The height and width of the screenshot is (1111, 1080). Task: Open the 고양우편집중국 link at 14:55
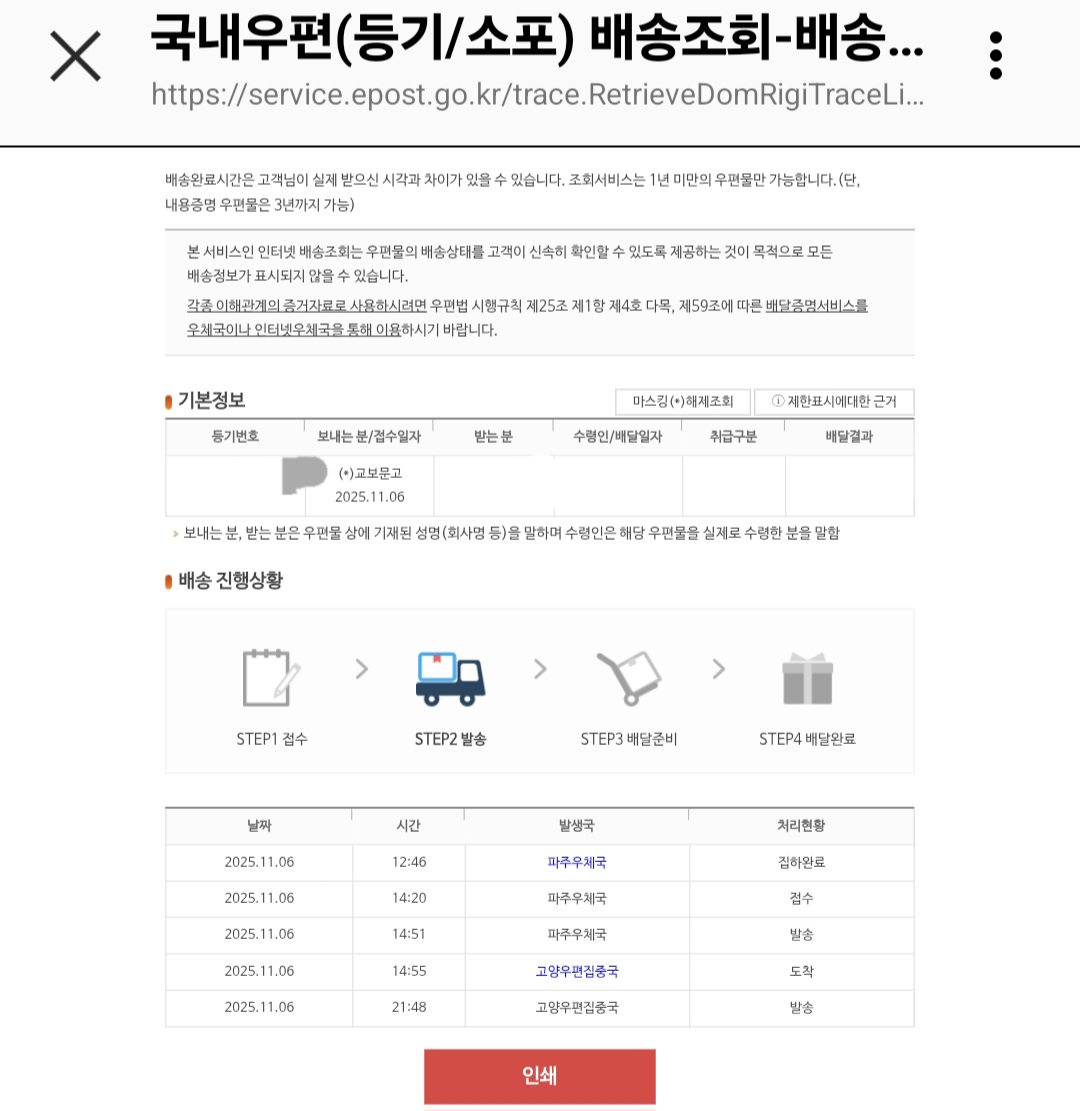[x=577, y=971]
